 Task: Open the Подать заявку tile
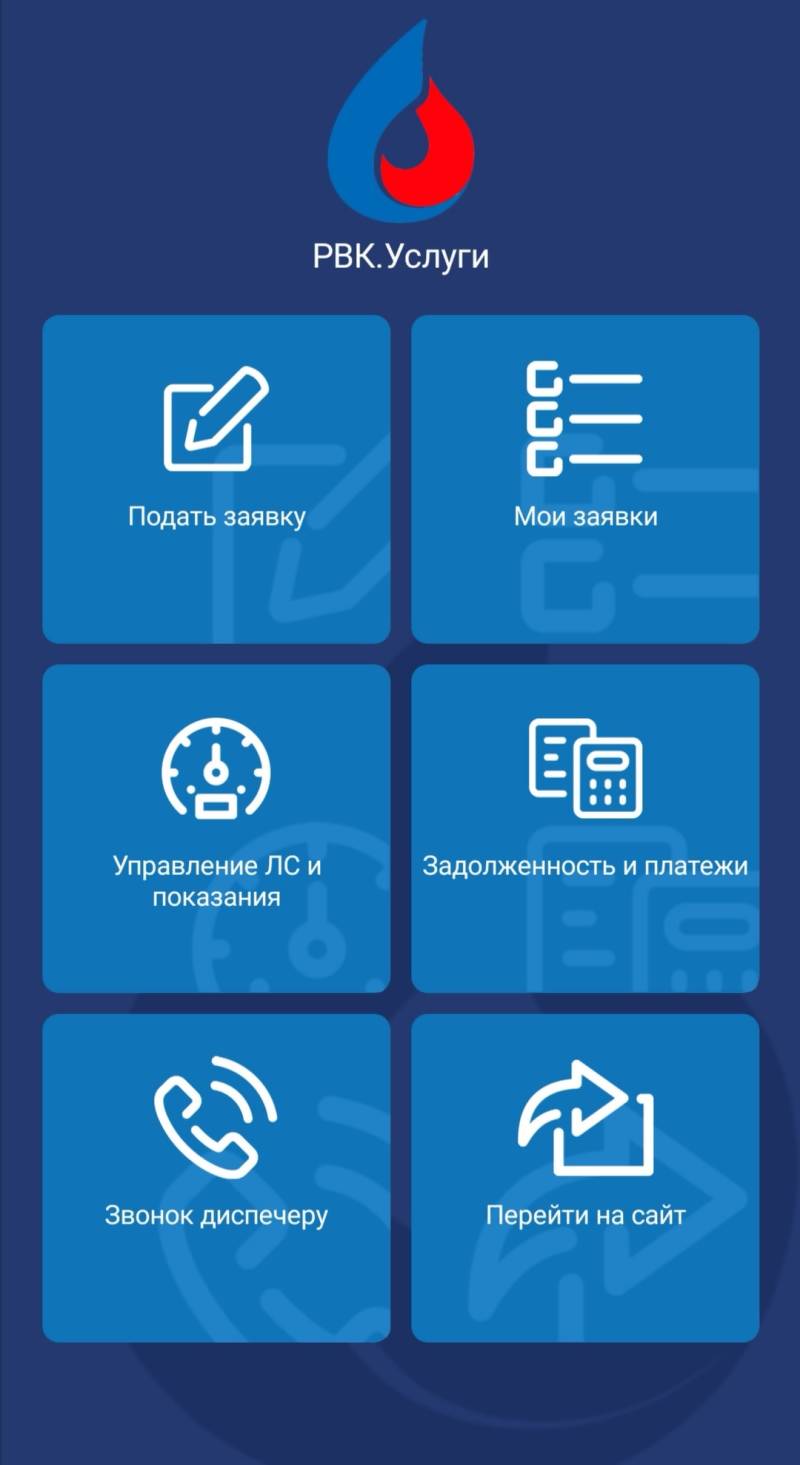click(x=216, y=479)
